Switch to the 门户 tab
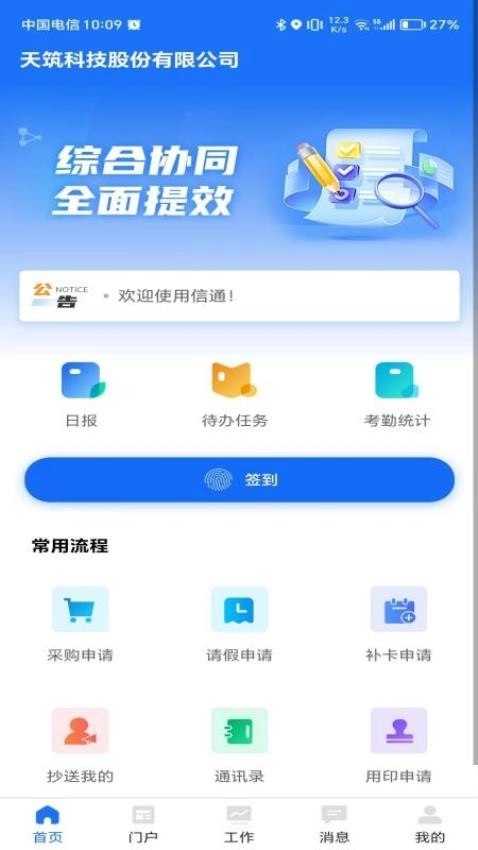The image size is (478, 850). [143, 824]
